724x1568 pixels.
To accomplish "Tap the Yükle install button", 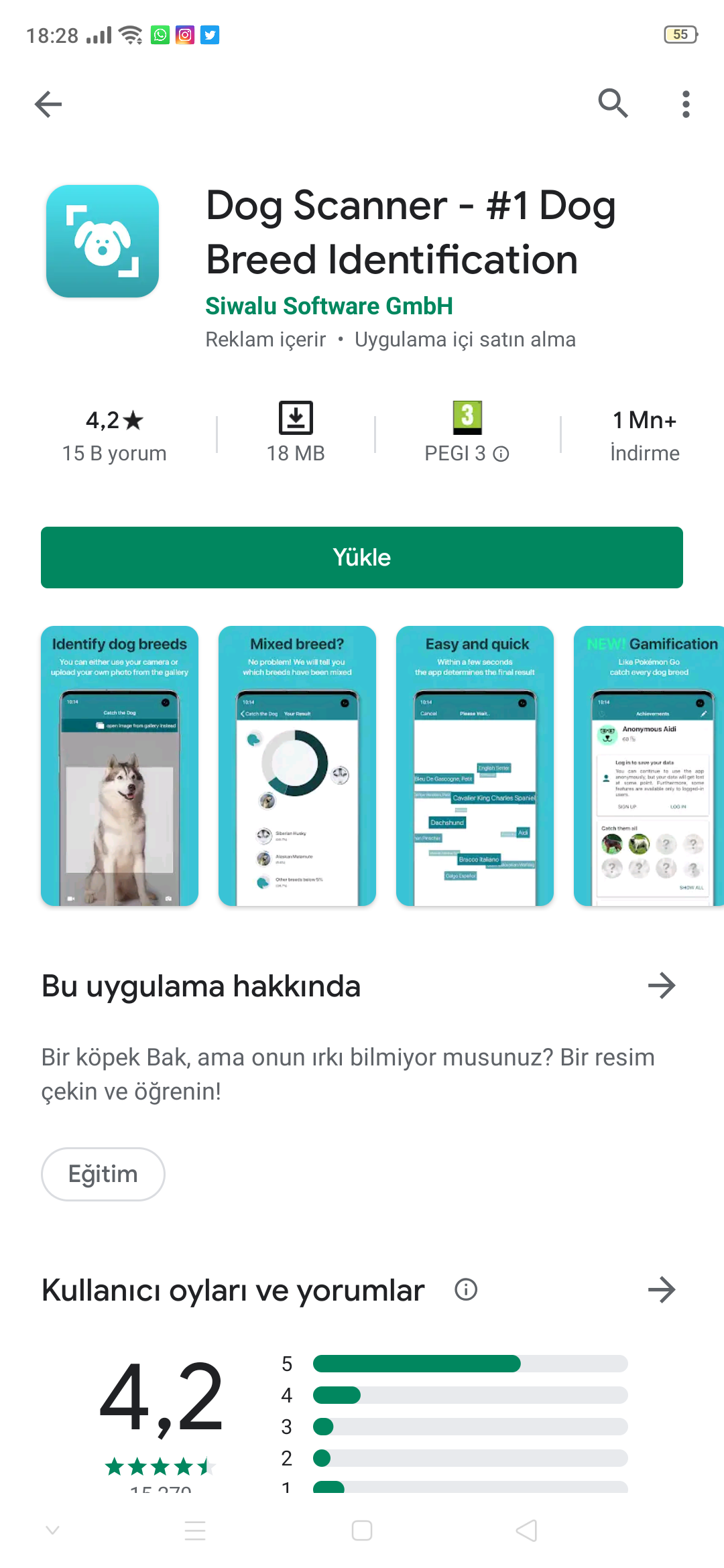I will pos(362,558).
